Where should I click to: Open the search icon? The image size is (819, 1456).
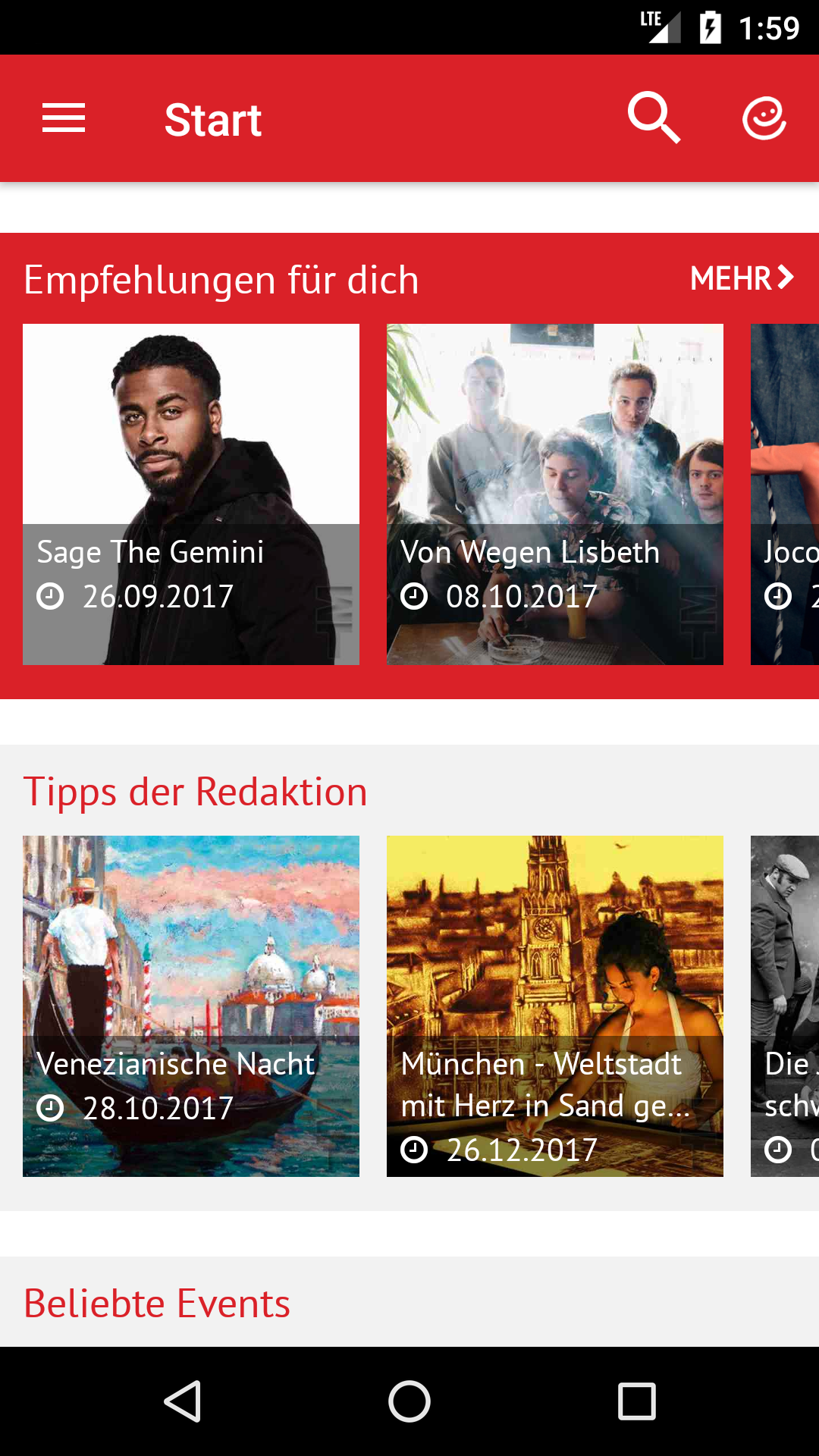click(x=653, y=118)
